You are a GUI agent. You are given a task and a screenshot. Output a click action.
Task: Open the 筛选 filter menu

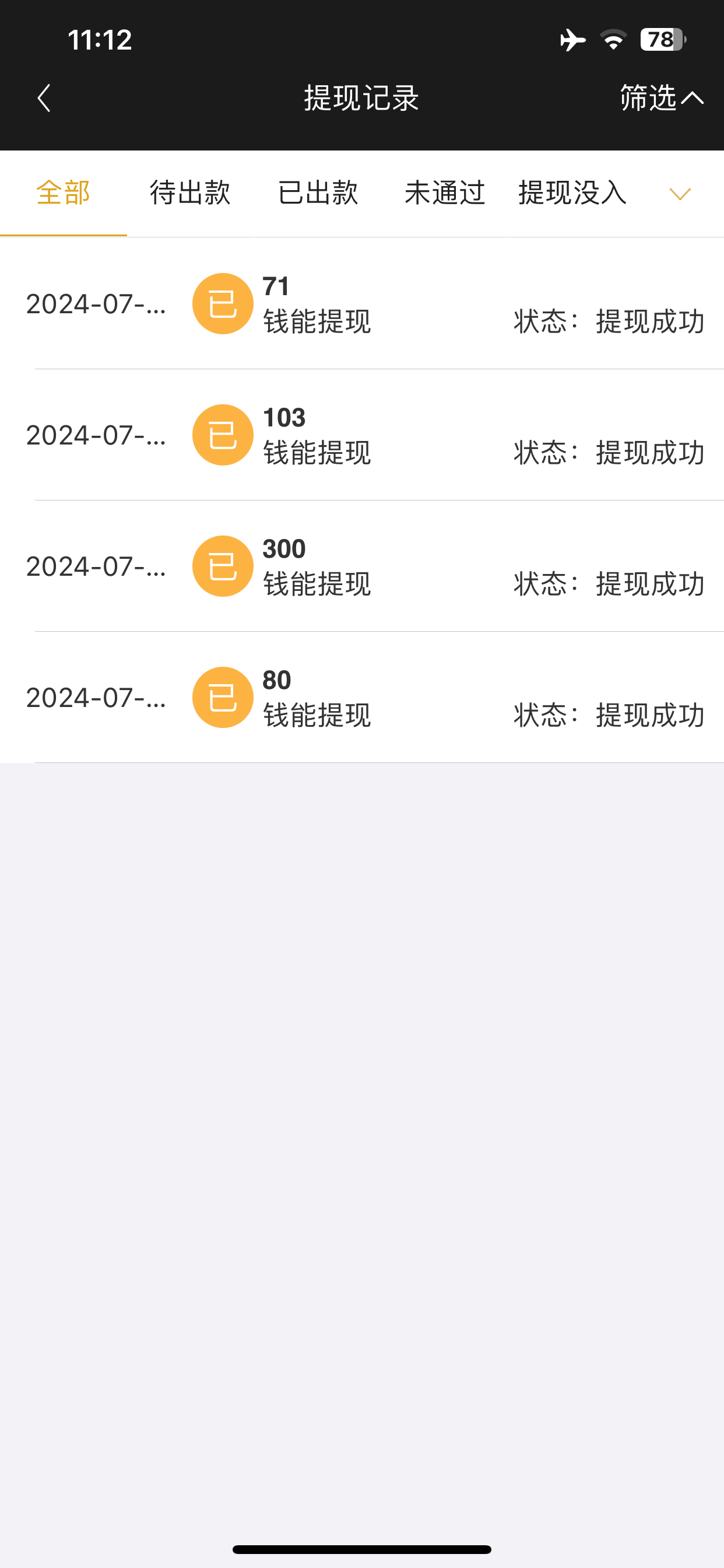[660, 98]
